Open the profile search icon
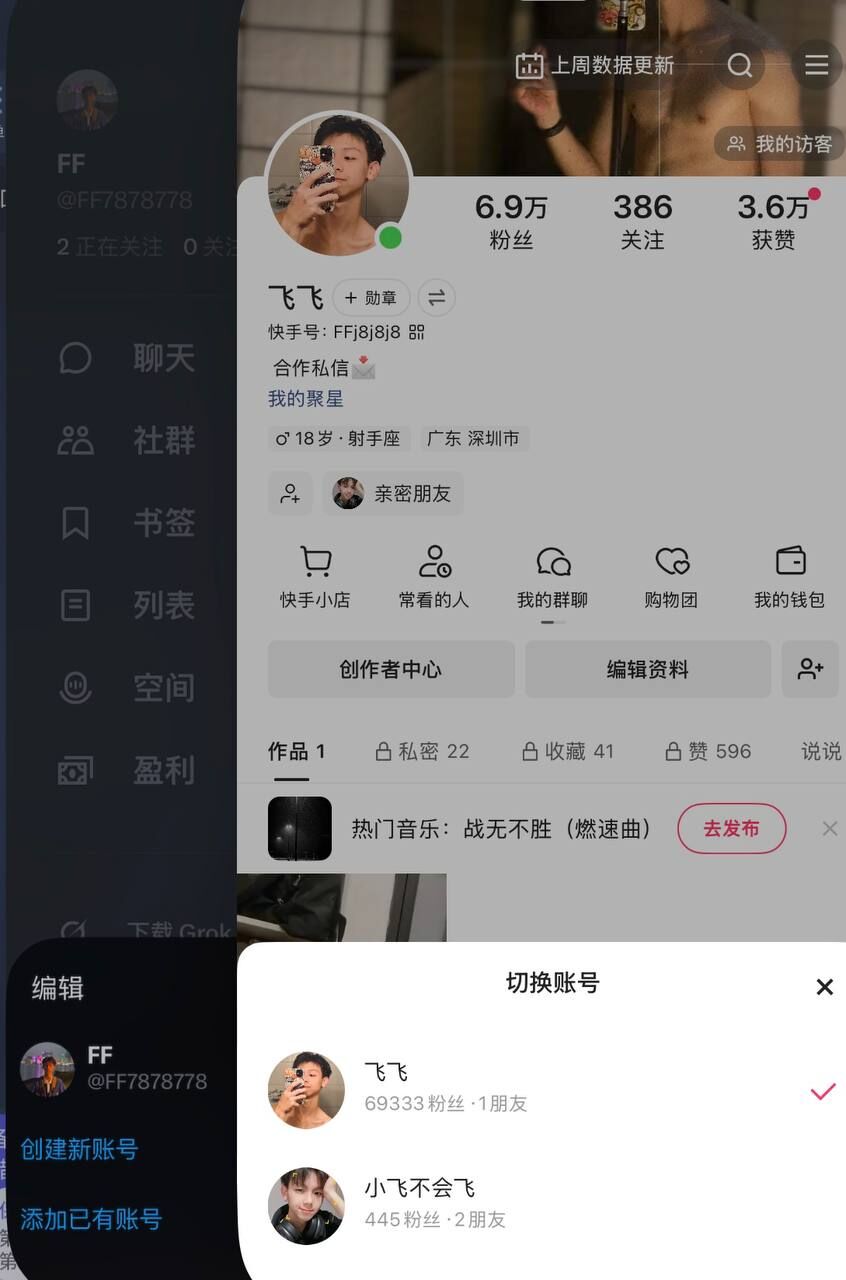Image resolution: width=846 pixels, height=1280 pixels. coord(740,66)
